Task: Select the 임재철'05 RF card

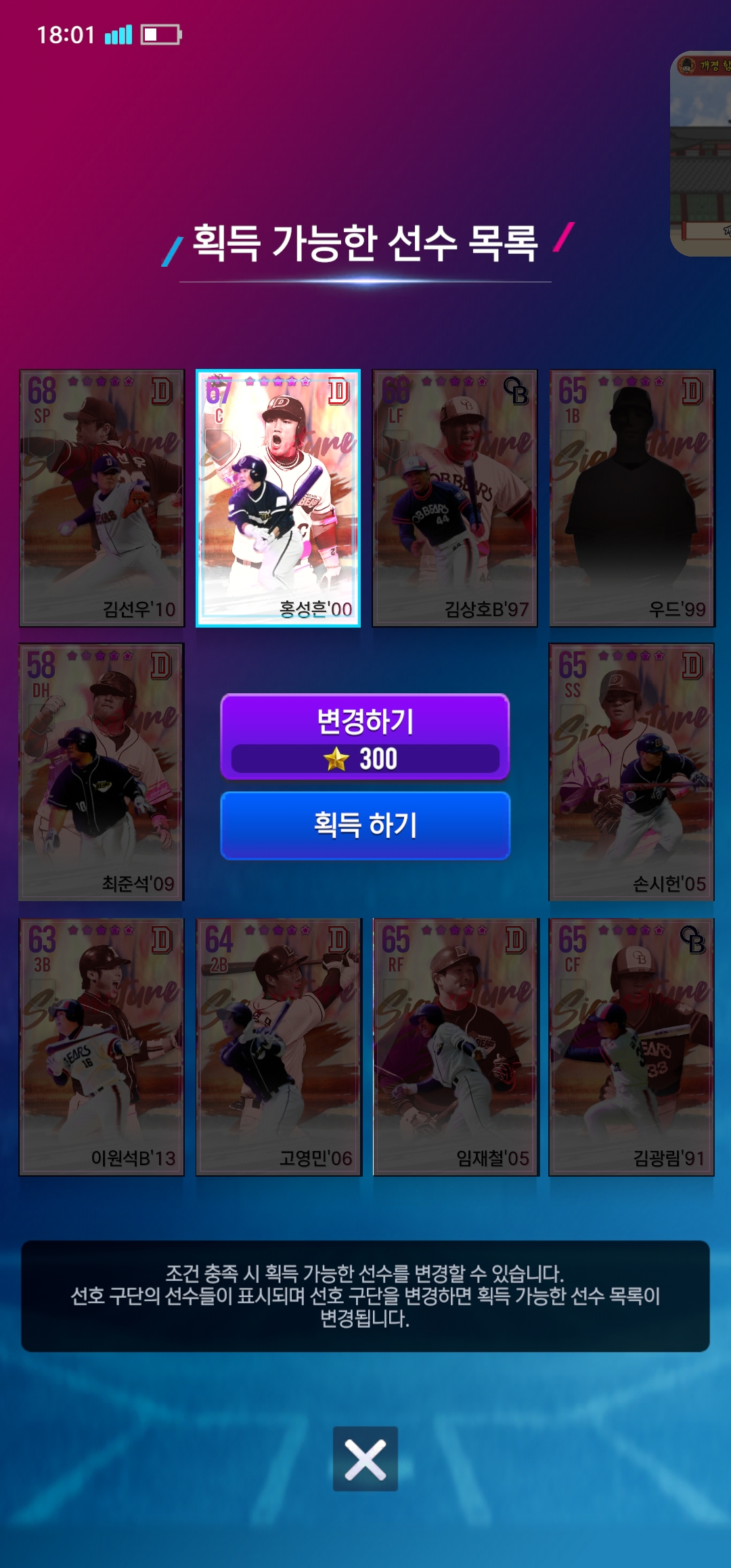Action: click(455, 1047)
